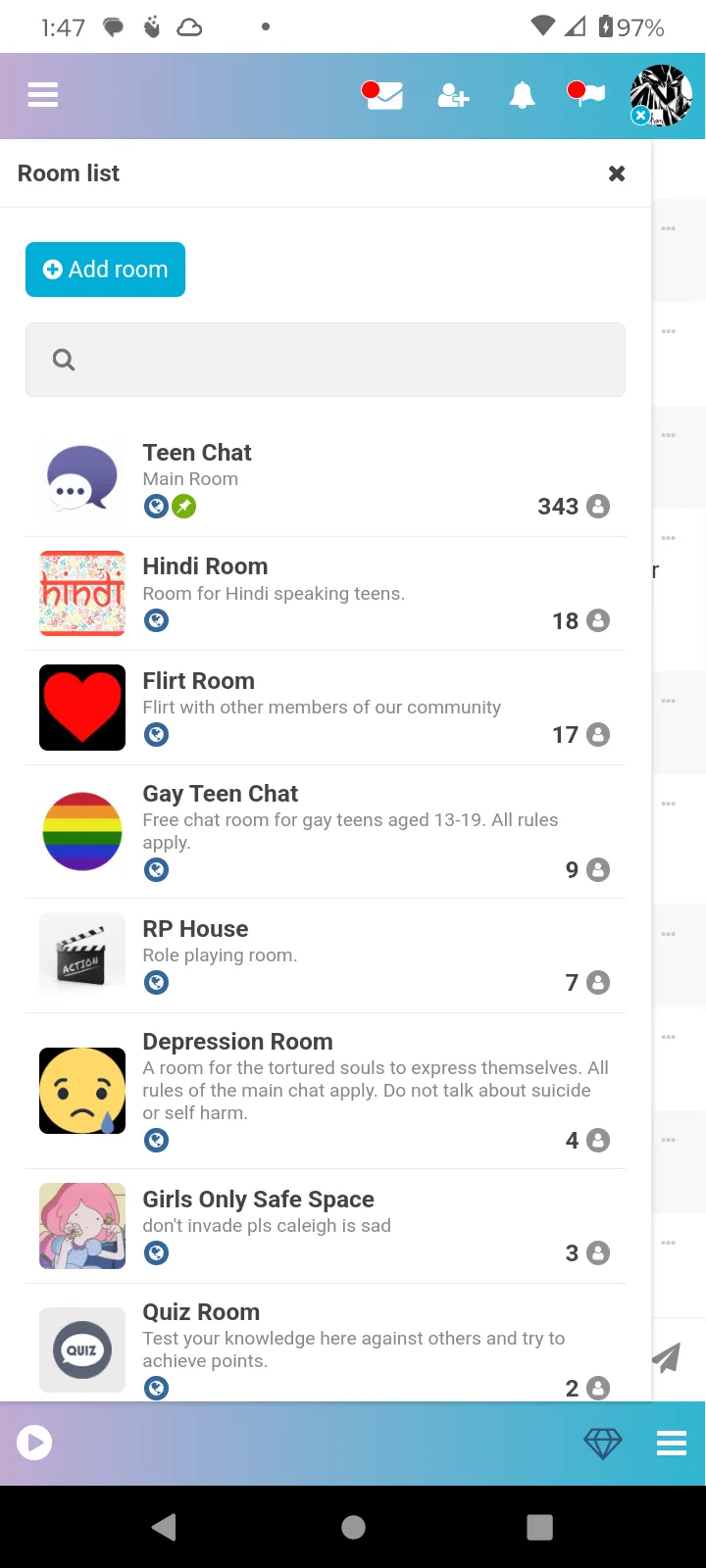
Task: Open the Depression Room
Action: coord(326,1090)
